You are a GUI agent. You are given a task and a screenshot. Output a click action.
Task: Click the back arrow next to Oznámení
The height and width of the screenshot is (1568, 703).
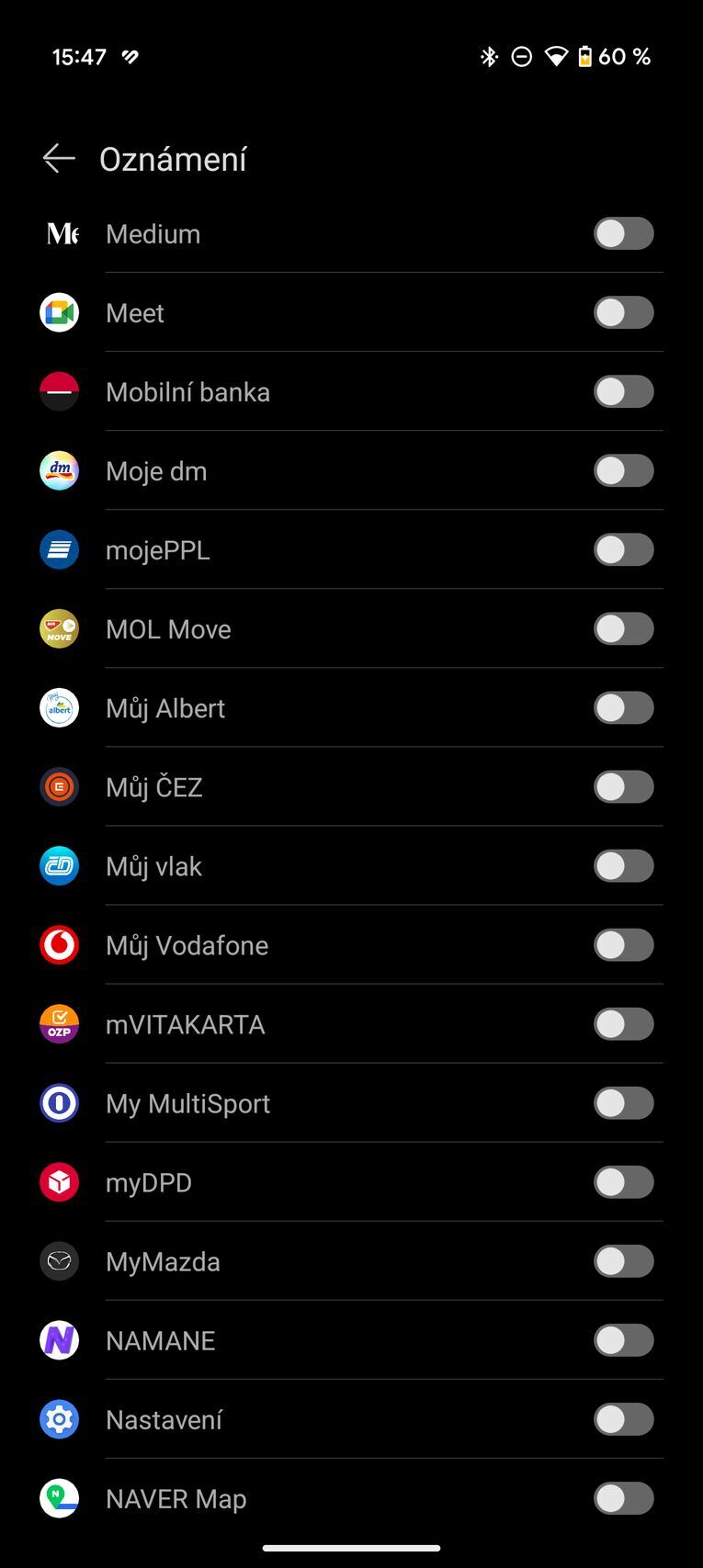click(59, 158)
